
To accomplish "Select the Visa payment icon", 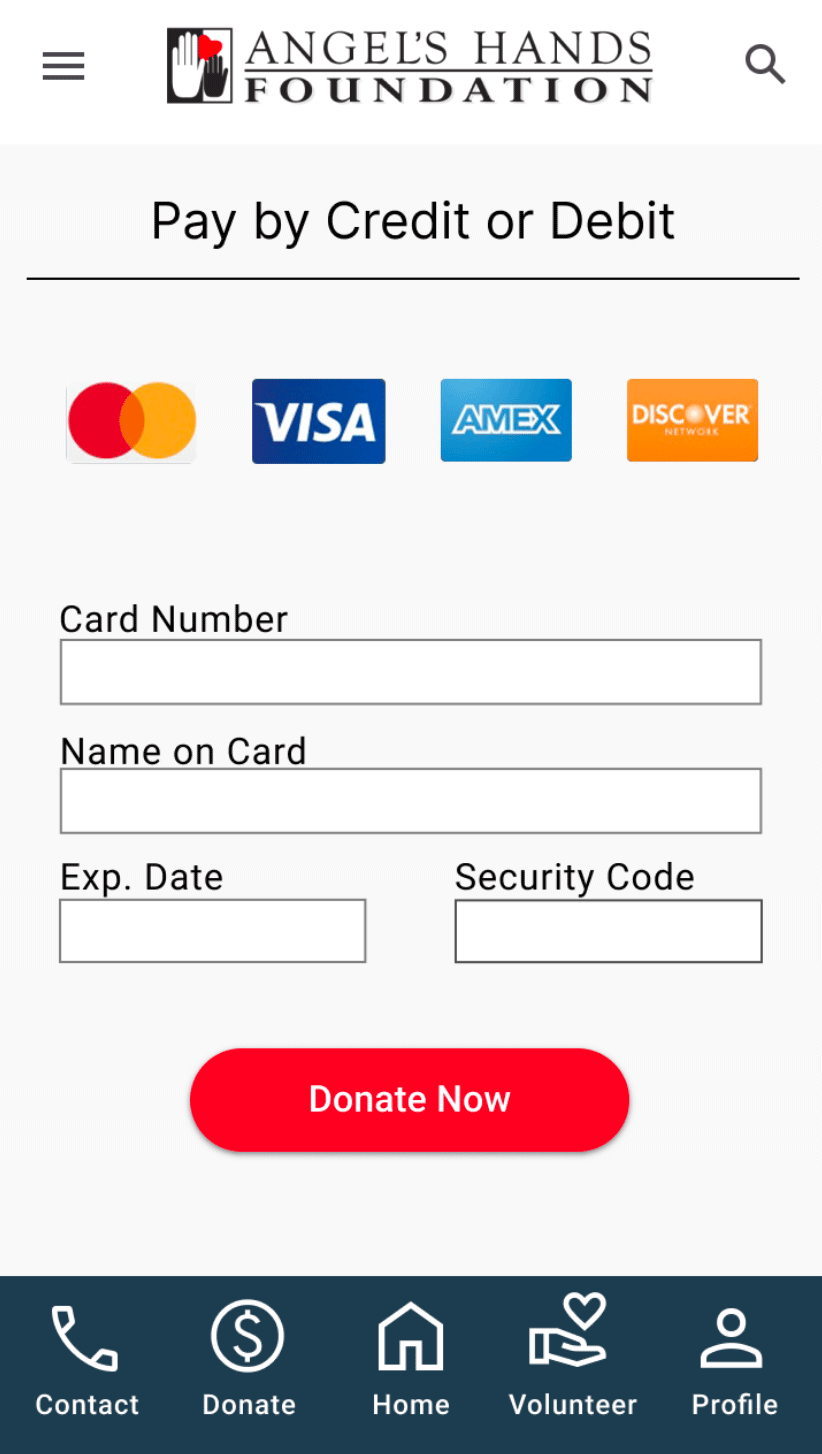I will point(318,420).
